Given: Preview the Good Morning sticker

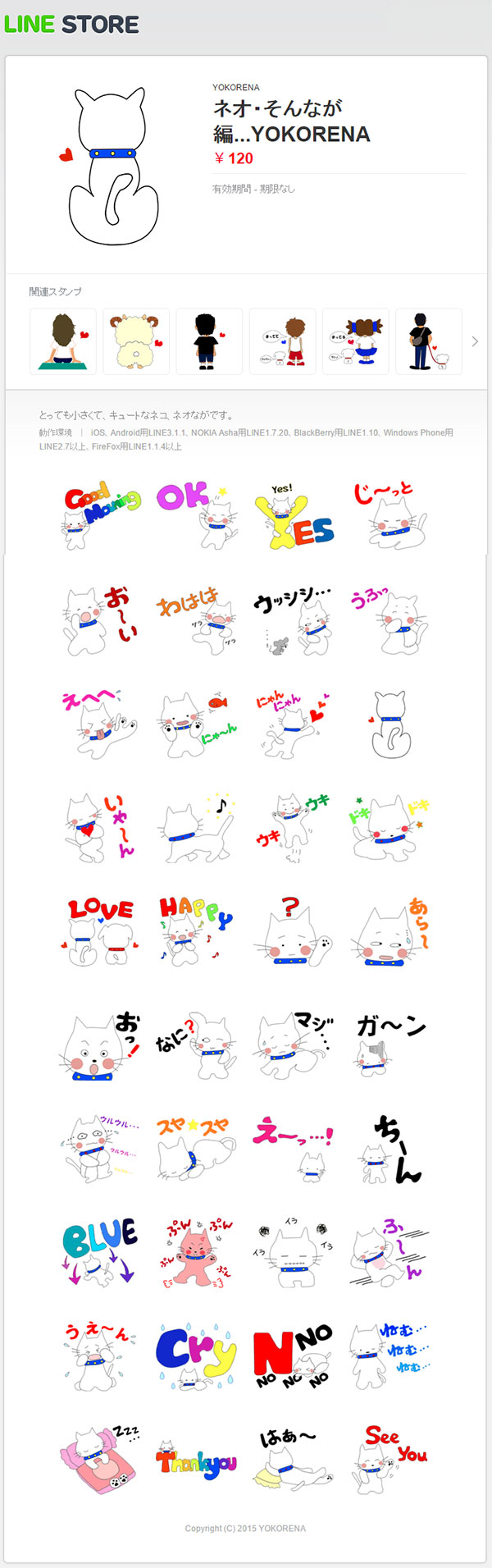Looking at the screenshot, I should 100,515.
